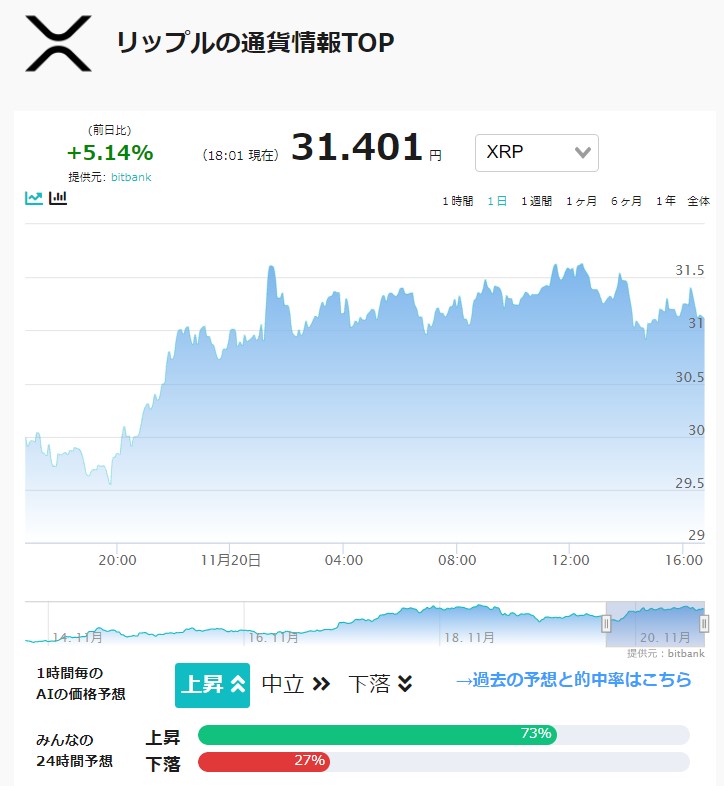This screenshot has height=786, width=724.
Task: Tap the left handle of range navigator
Action: [606, 624]
